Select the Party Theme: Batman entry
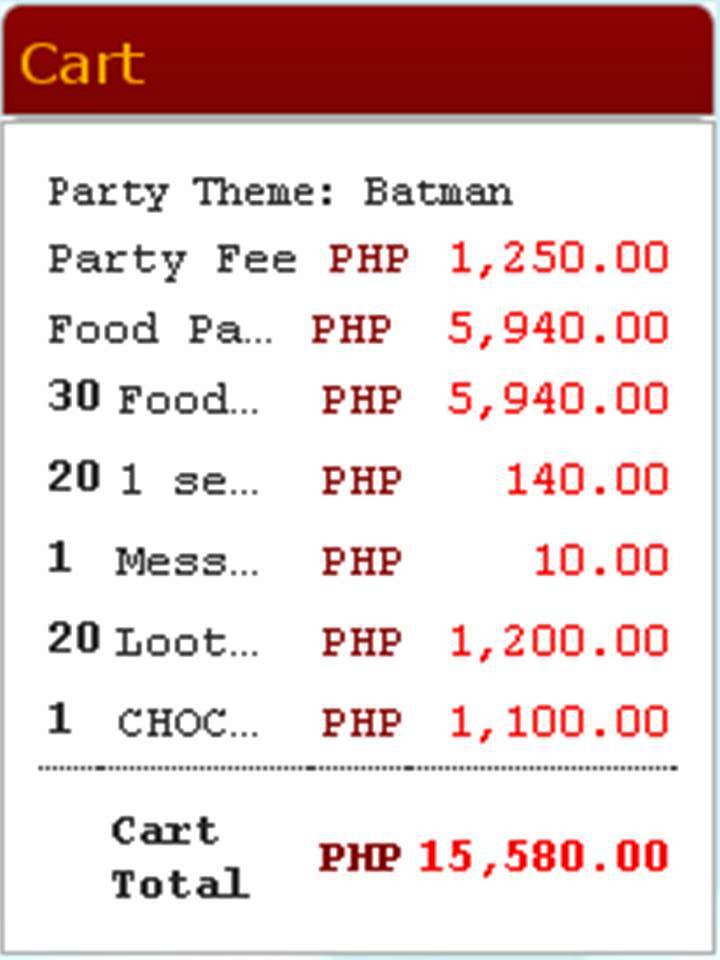The width and height of the screenshot is (720, 960). coord(280,192)
